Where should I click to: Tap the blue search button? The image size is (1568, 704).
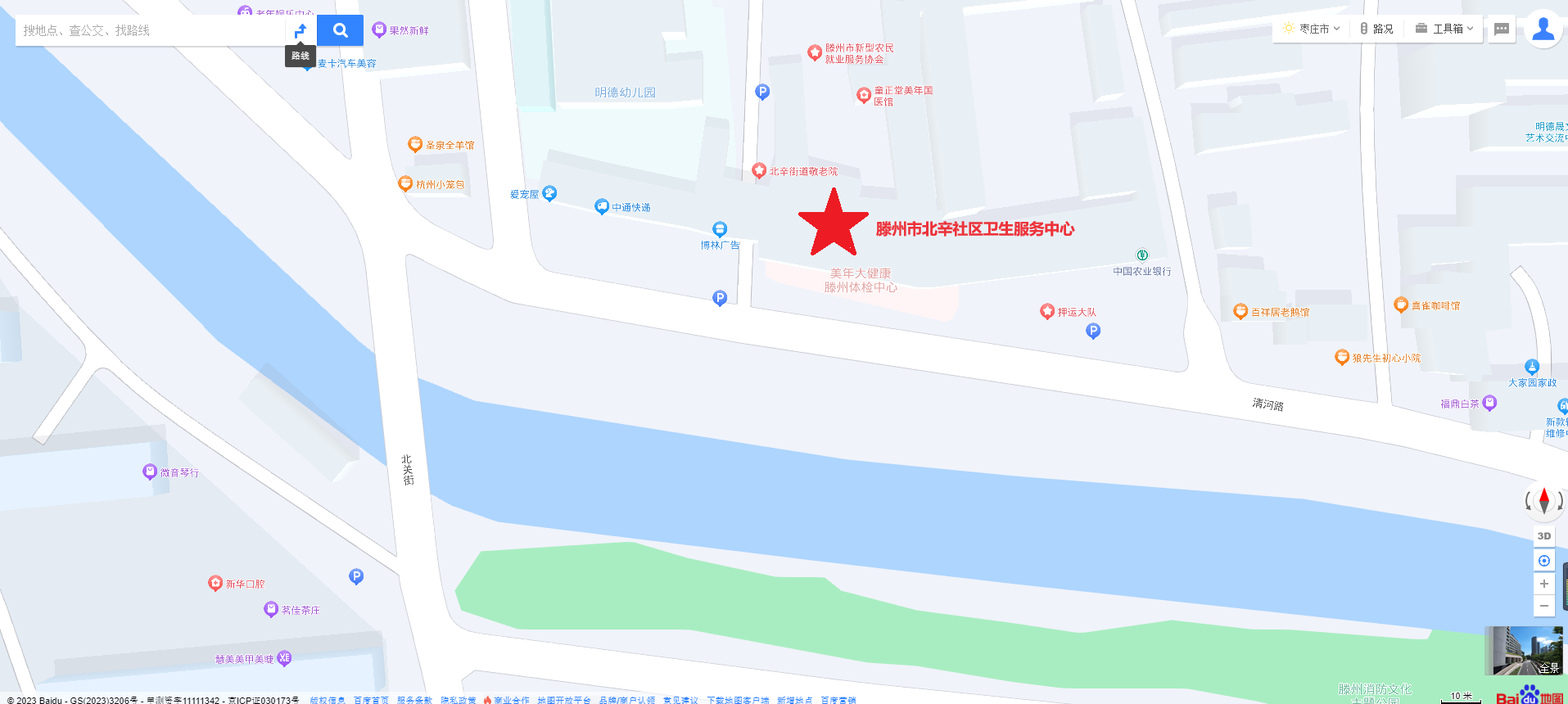tap(341, 30)
